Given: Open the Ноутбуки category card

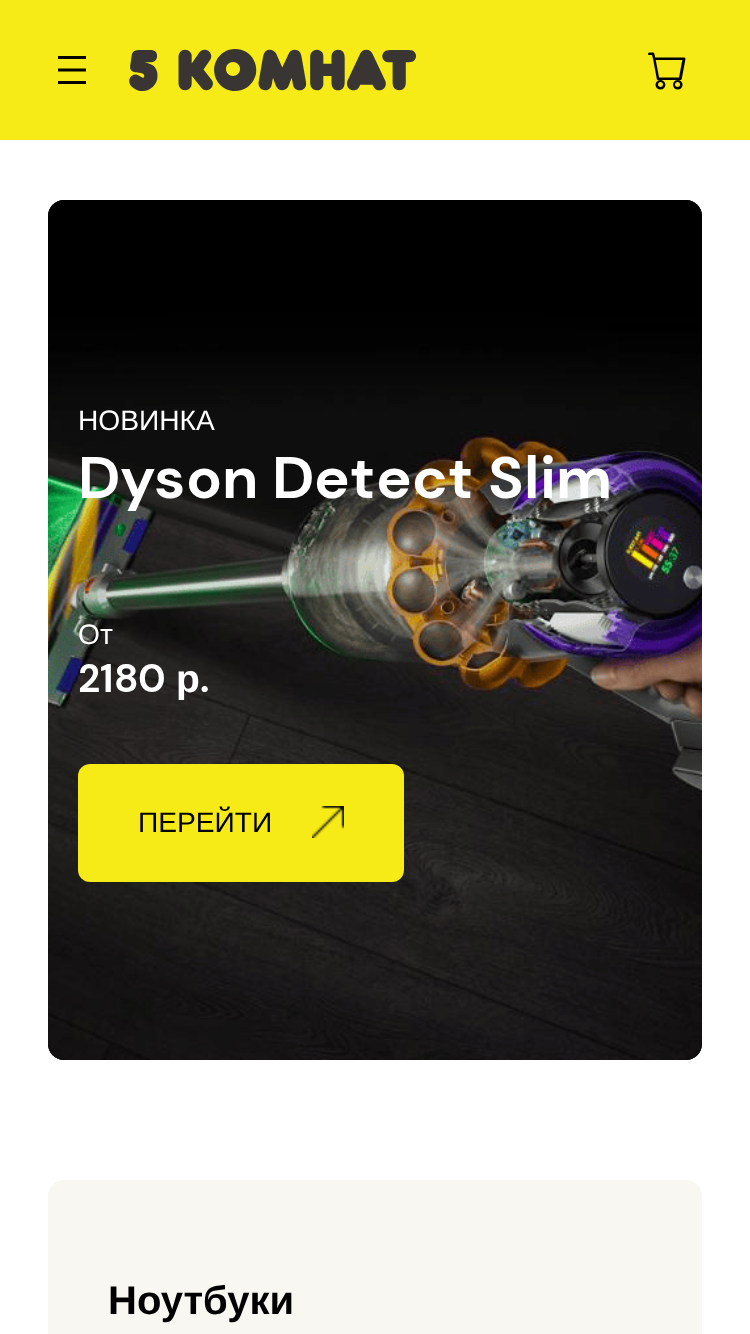Looking at the screenshot, I should (x=375, y=1258).
